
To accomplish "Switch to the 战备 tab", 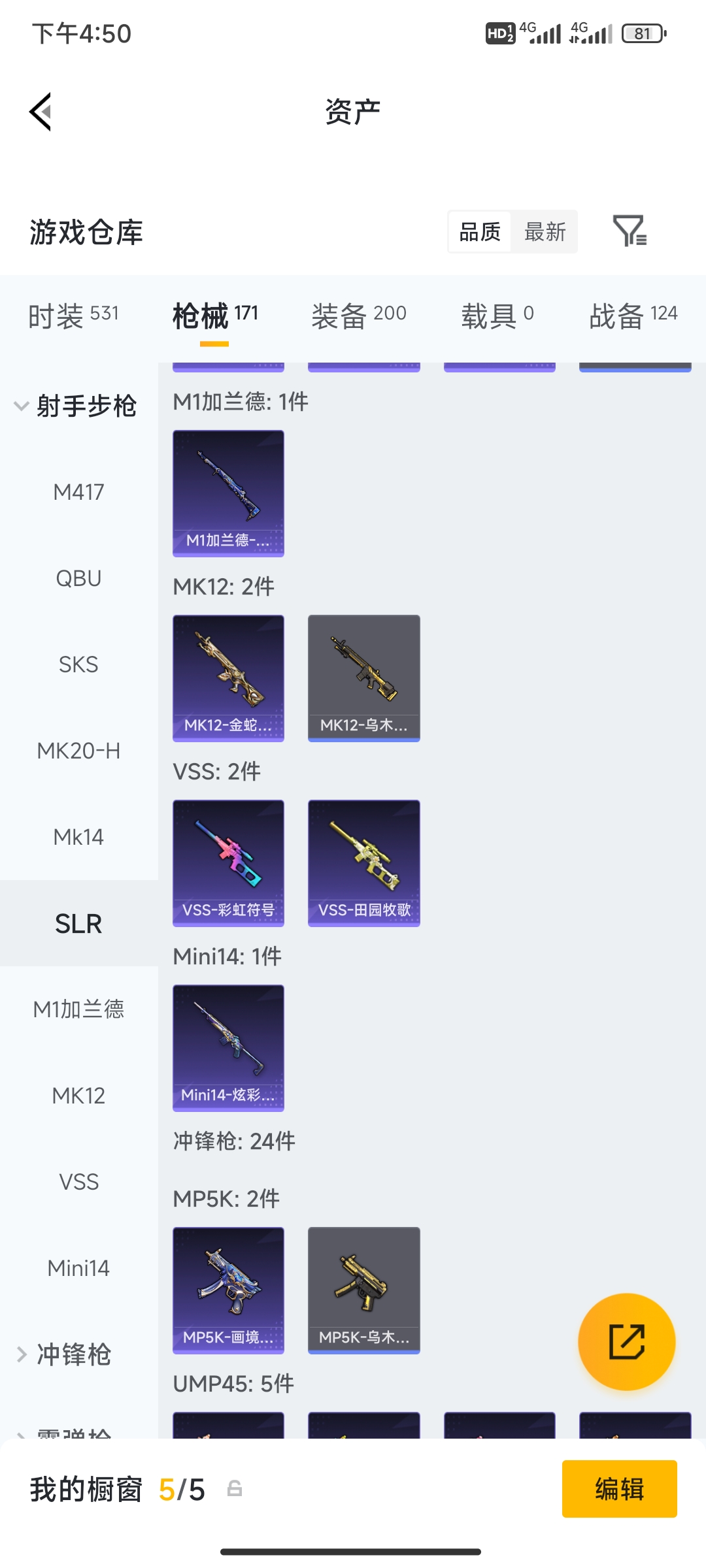I will [633, 316].
